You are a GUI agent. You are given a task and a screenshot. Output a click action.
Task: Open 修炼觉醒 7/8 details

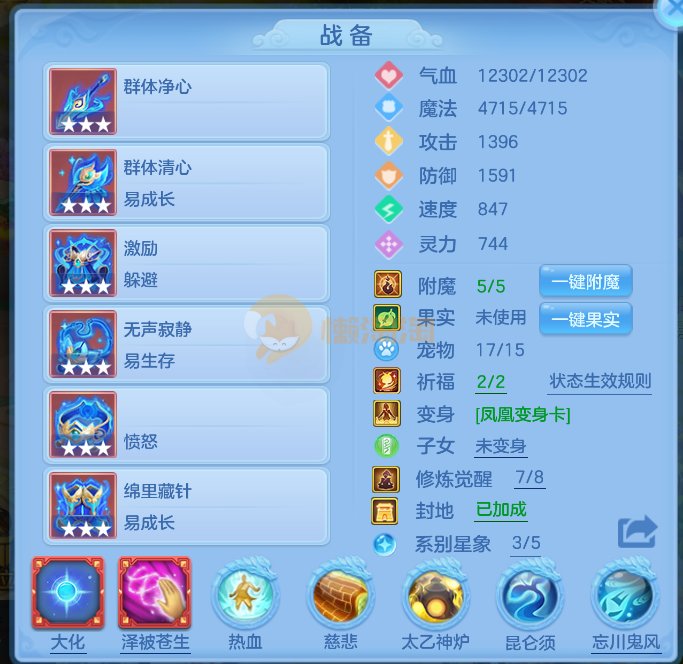[x=529, y=477]
